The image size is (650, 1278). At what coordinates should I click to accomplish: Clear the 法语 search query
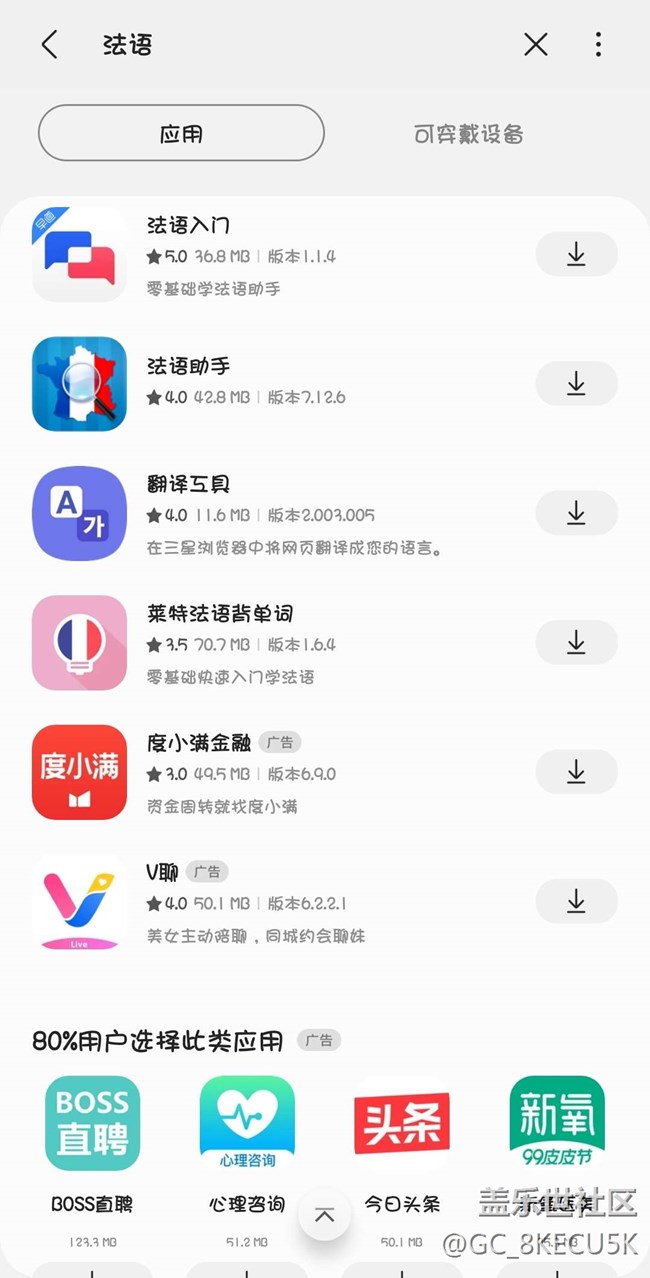[x=536, y=44]
